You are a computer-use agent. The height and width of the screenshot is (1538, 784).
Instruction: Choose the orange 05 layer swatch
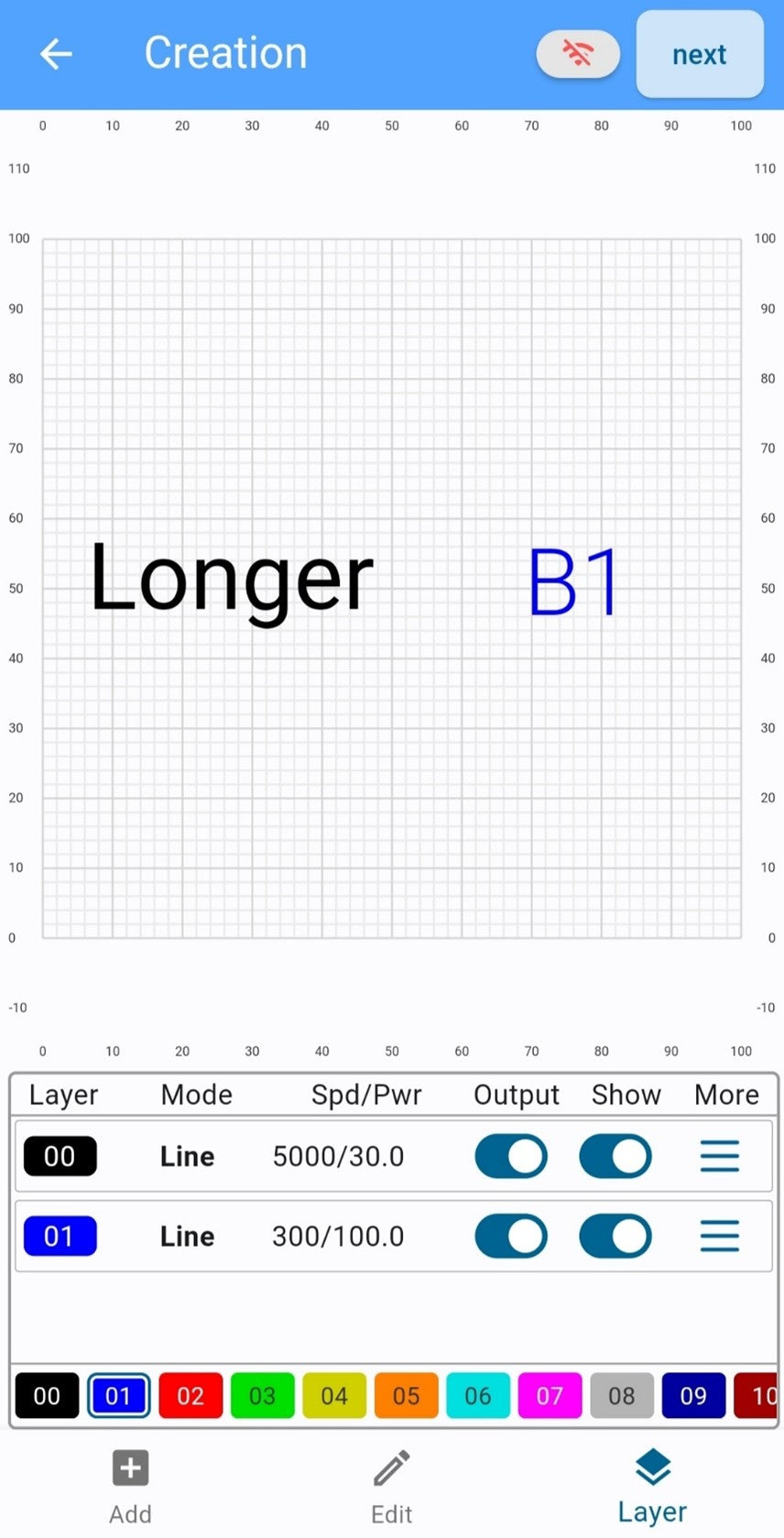coord(406,1395)
